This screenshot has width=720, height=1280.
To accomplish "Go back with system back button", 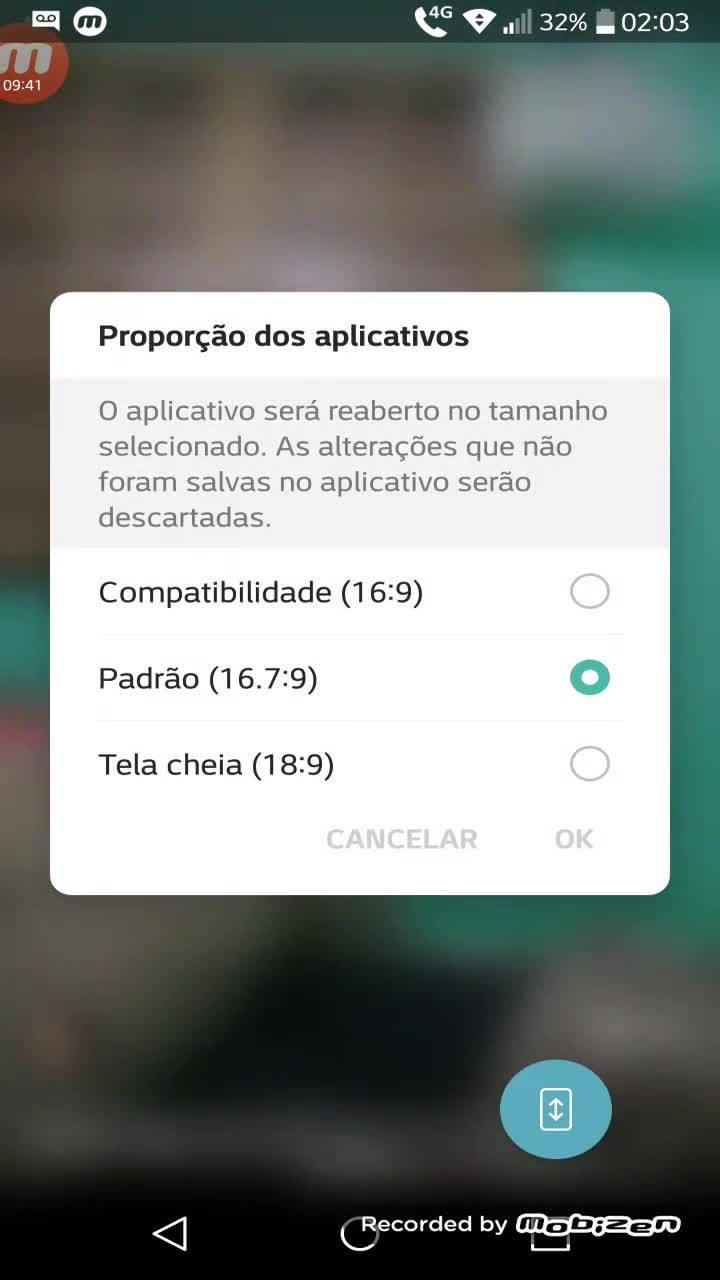I will (170, 1233).
